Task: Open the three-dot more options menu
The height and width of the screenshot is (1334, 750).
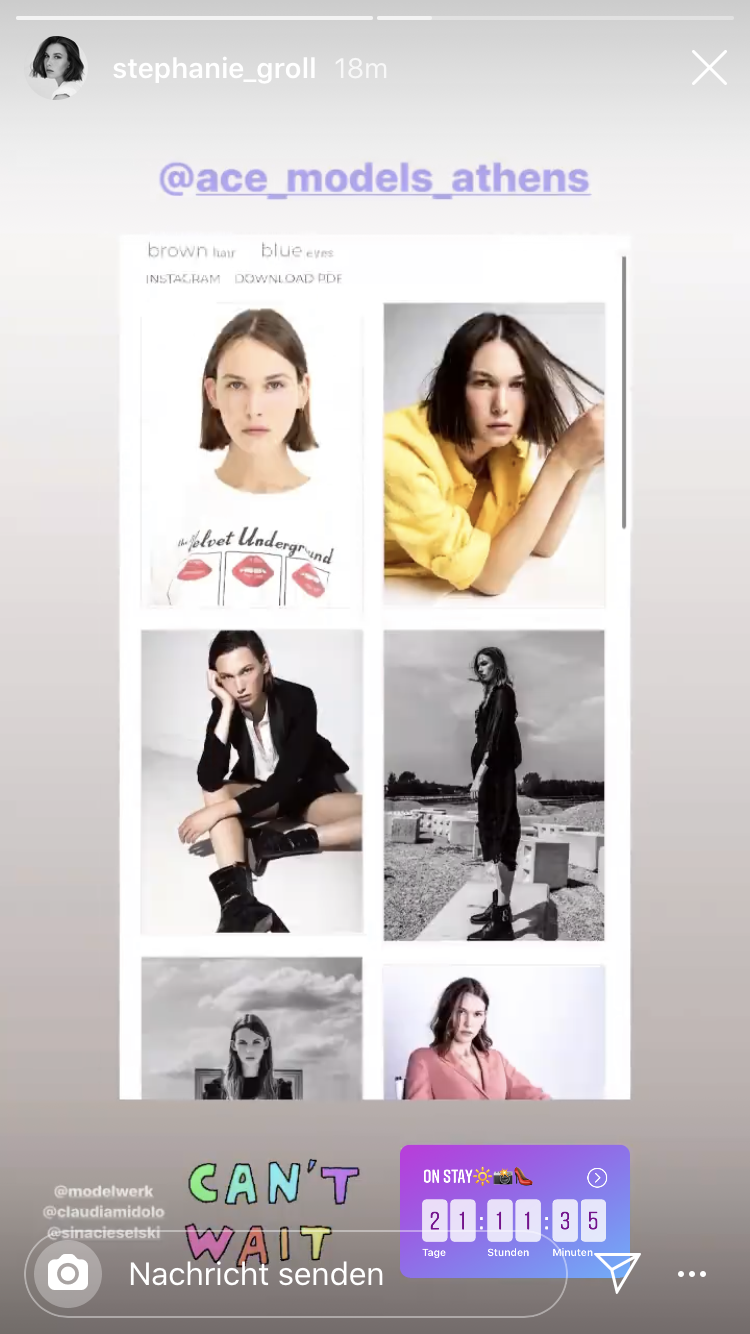Action: click(692, 1274)
